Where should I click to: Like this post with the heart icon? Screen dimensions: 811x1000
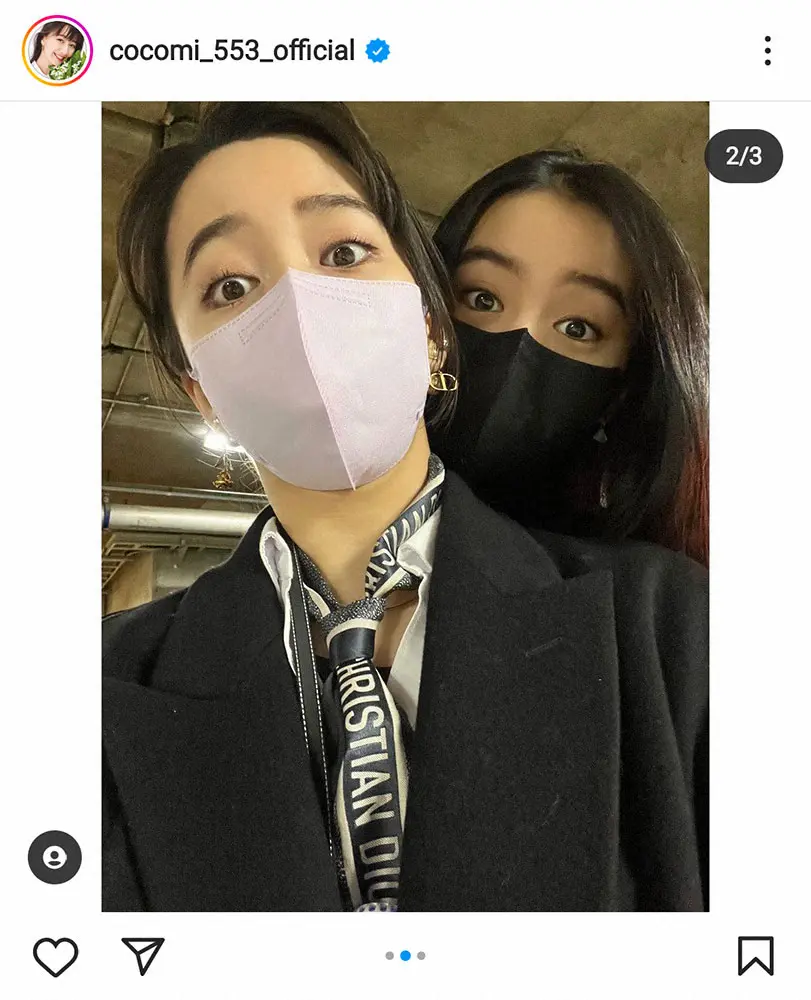pyautogui.click(x=56, y=957)
